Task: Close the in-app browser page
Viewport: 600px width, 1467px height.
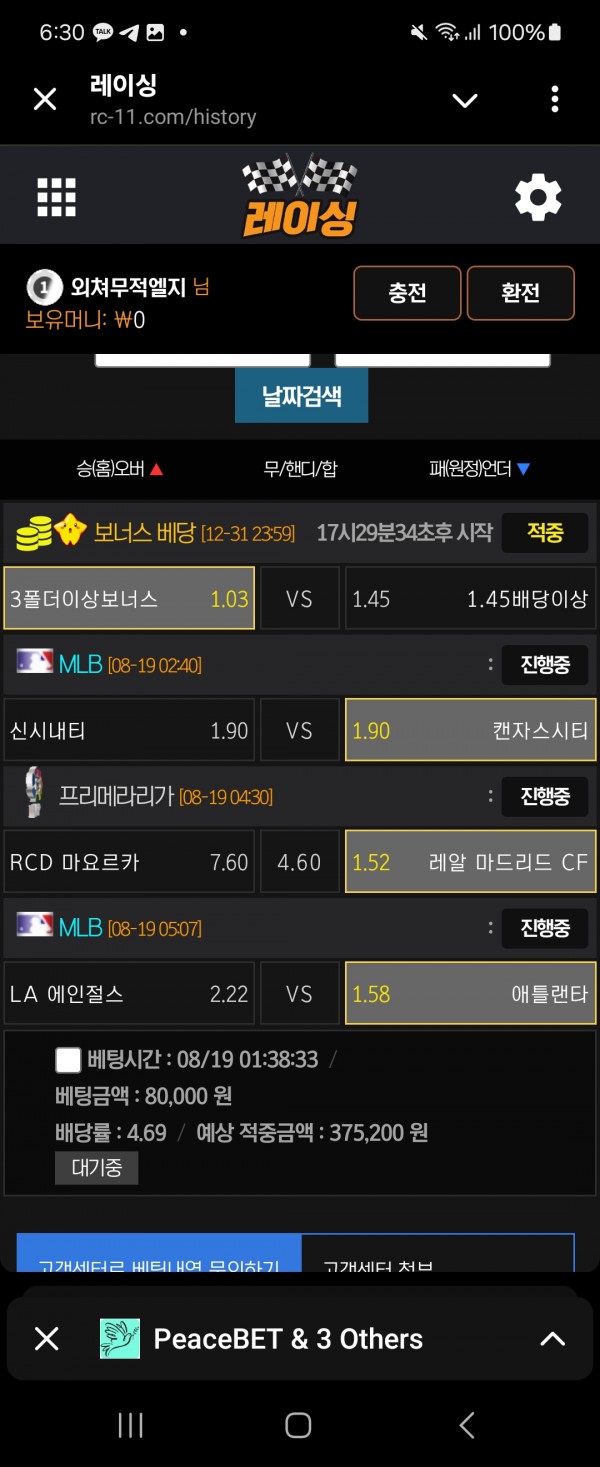Action: [x=45, y=99]
